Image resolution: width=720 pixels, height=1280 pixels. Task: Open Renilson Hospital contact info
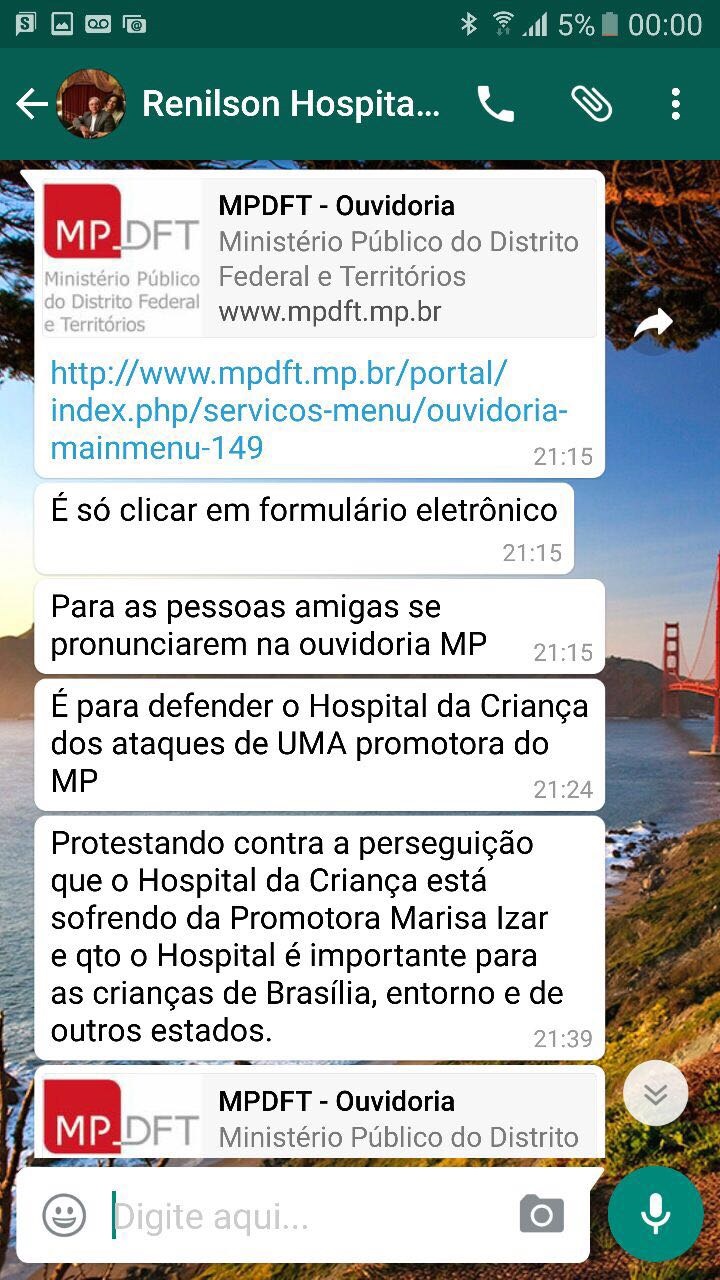[290, 104]
